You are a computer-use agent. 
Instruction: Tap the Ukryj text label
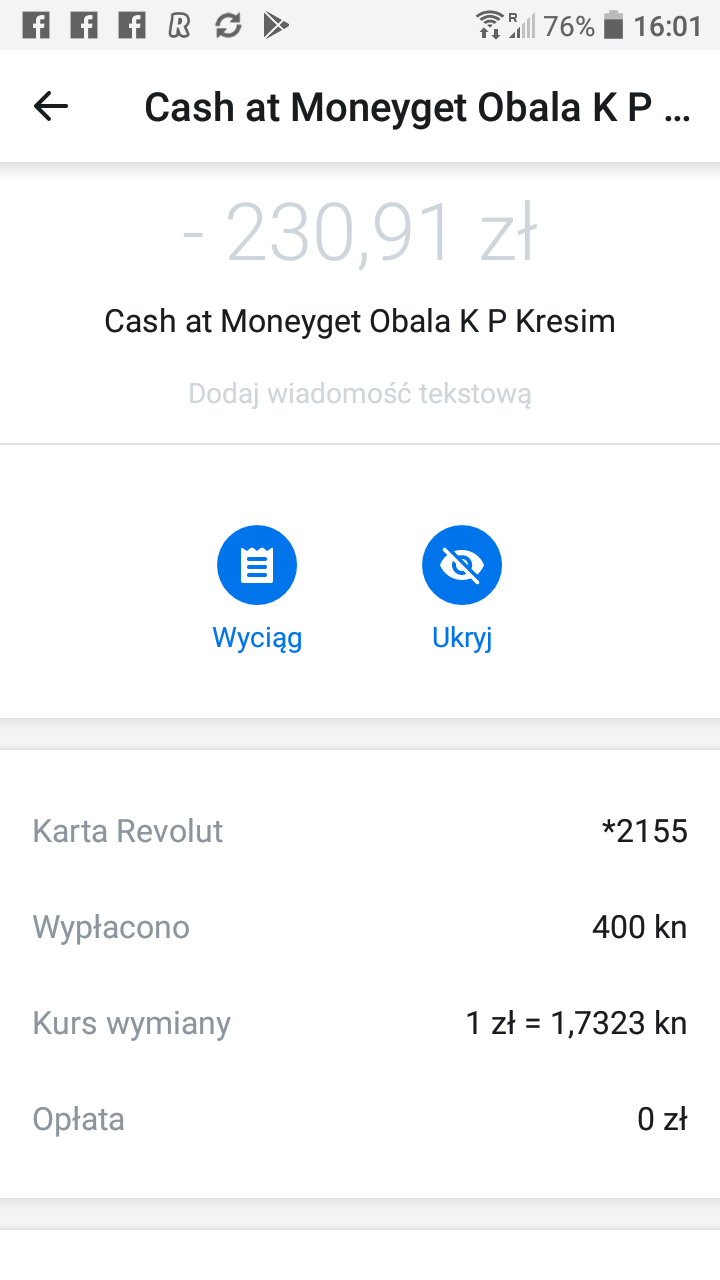tap(461, 638)
